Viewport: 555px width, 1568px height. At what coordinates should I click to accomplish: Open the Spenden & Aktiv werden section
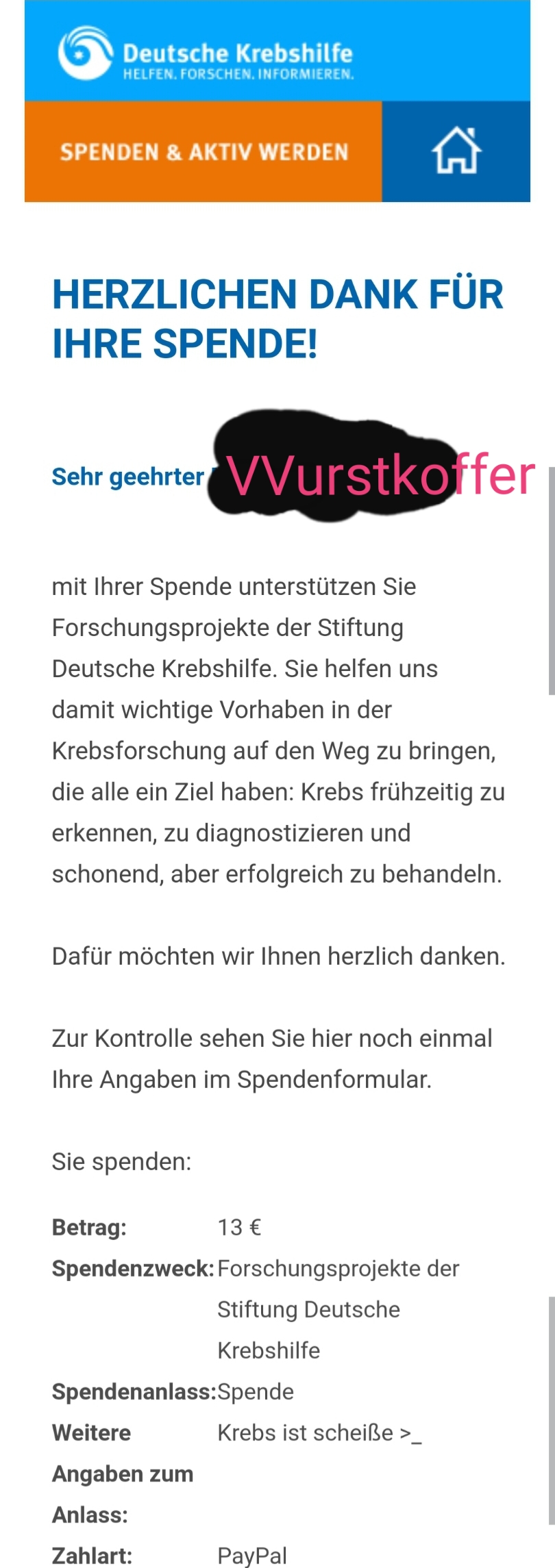(203, 151)
